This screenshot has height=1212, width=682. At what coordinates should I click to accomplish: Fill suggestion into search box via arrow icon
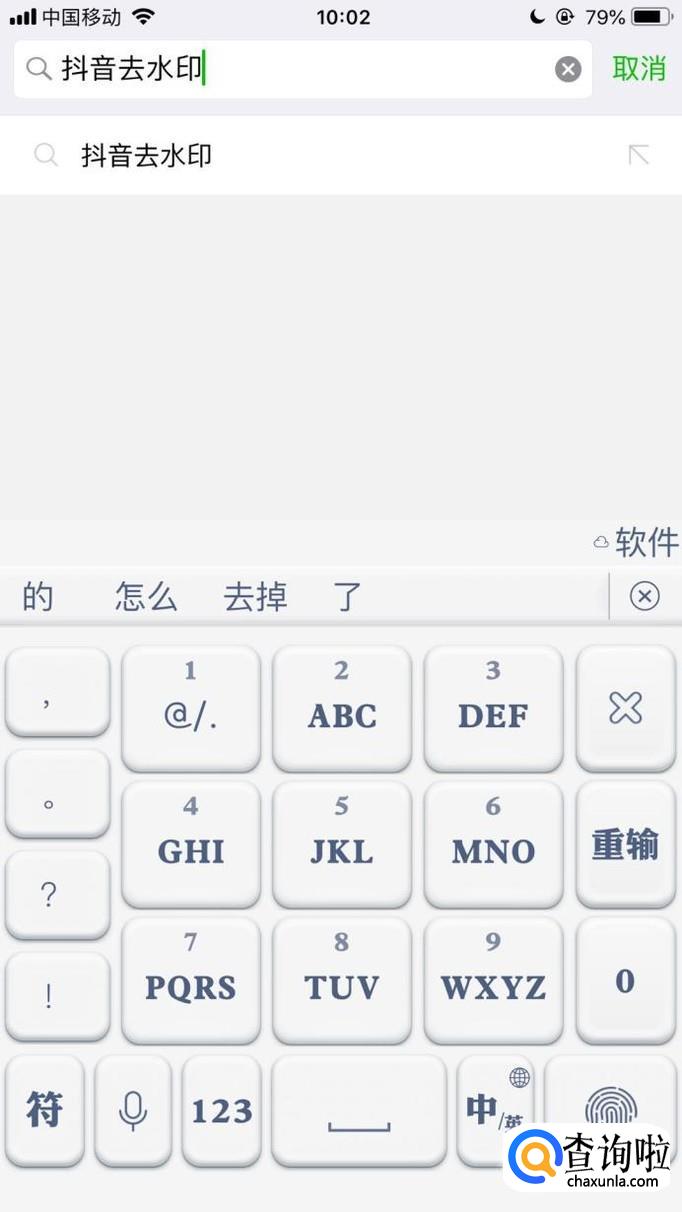638,155
